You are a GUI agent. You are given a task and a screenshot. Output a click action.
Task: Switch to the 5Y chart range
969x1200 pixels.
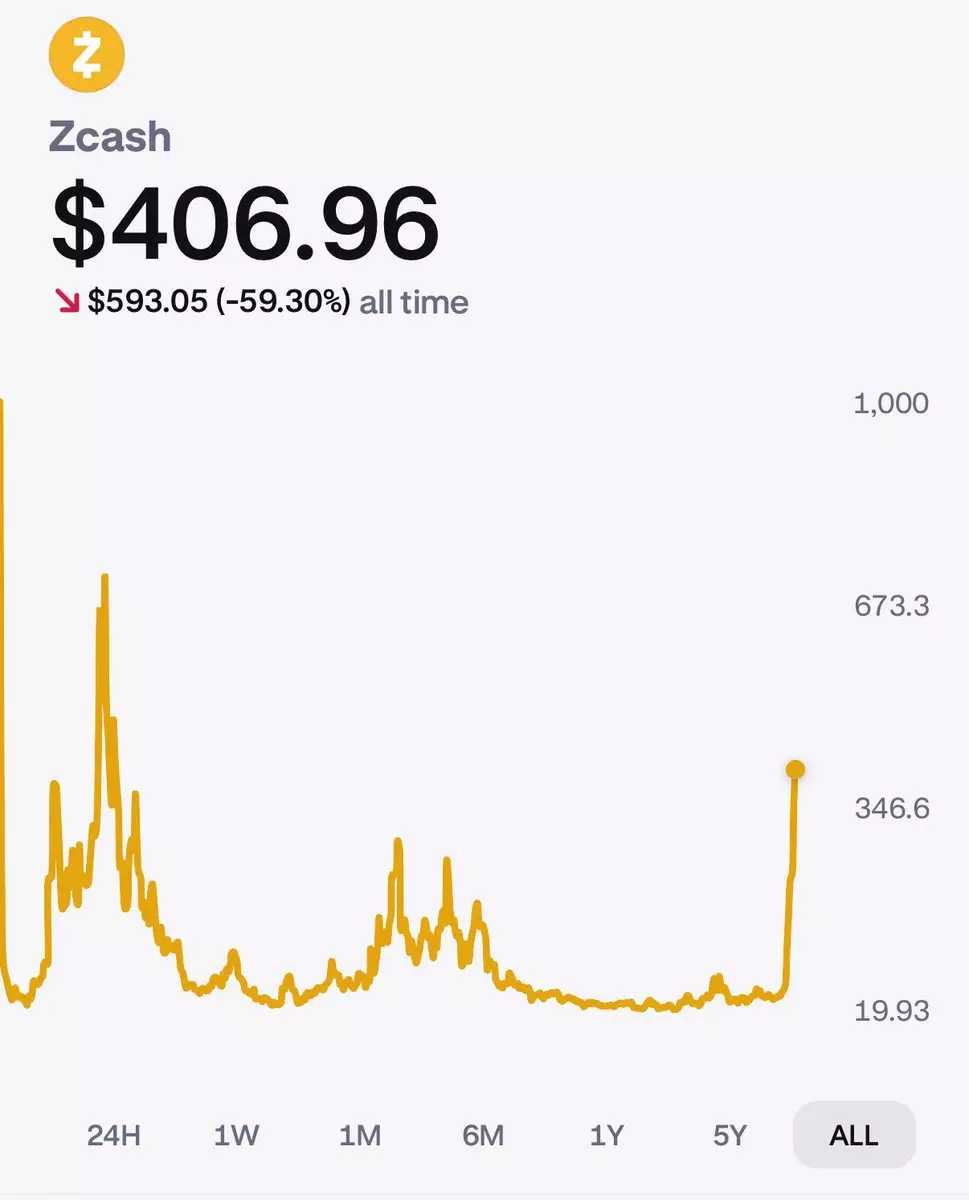(730, 1135)
